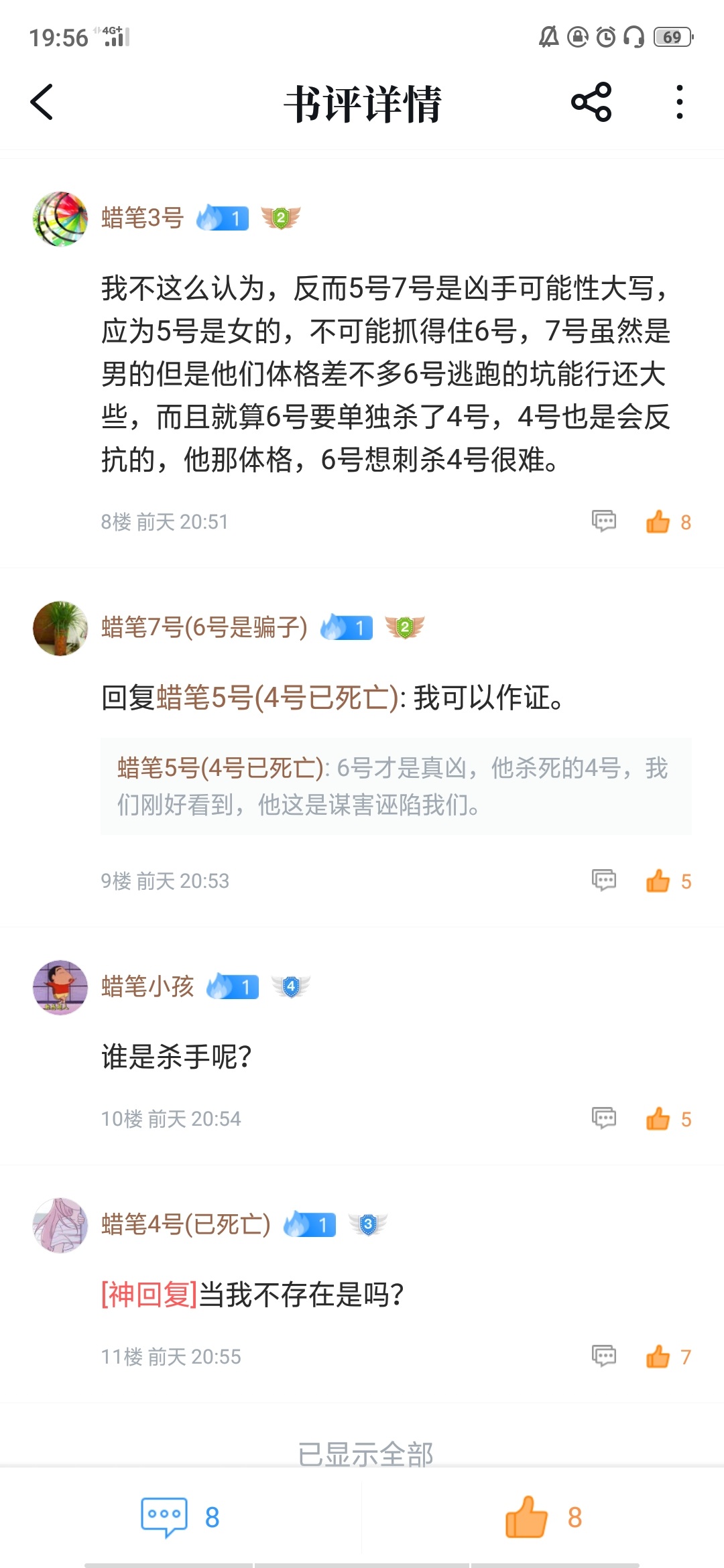Tap the bottom thumbs-up button for the review
The image size is (724, 1568).
tap(543, 1518)
